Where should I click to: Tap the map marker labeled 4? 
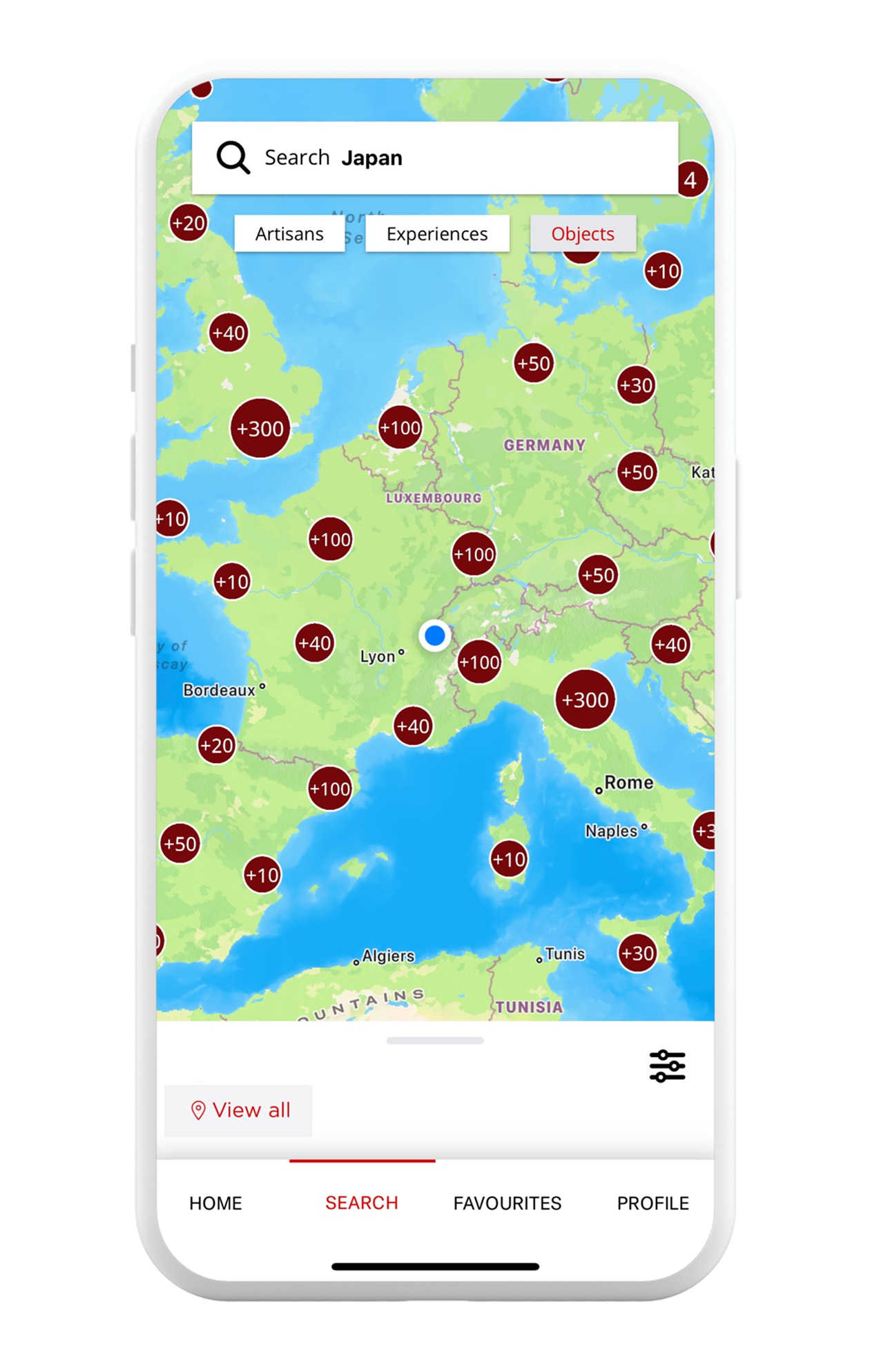click(x=690, y=180)
